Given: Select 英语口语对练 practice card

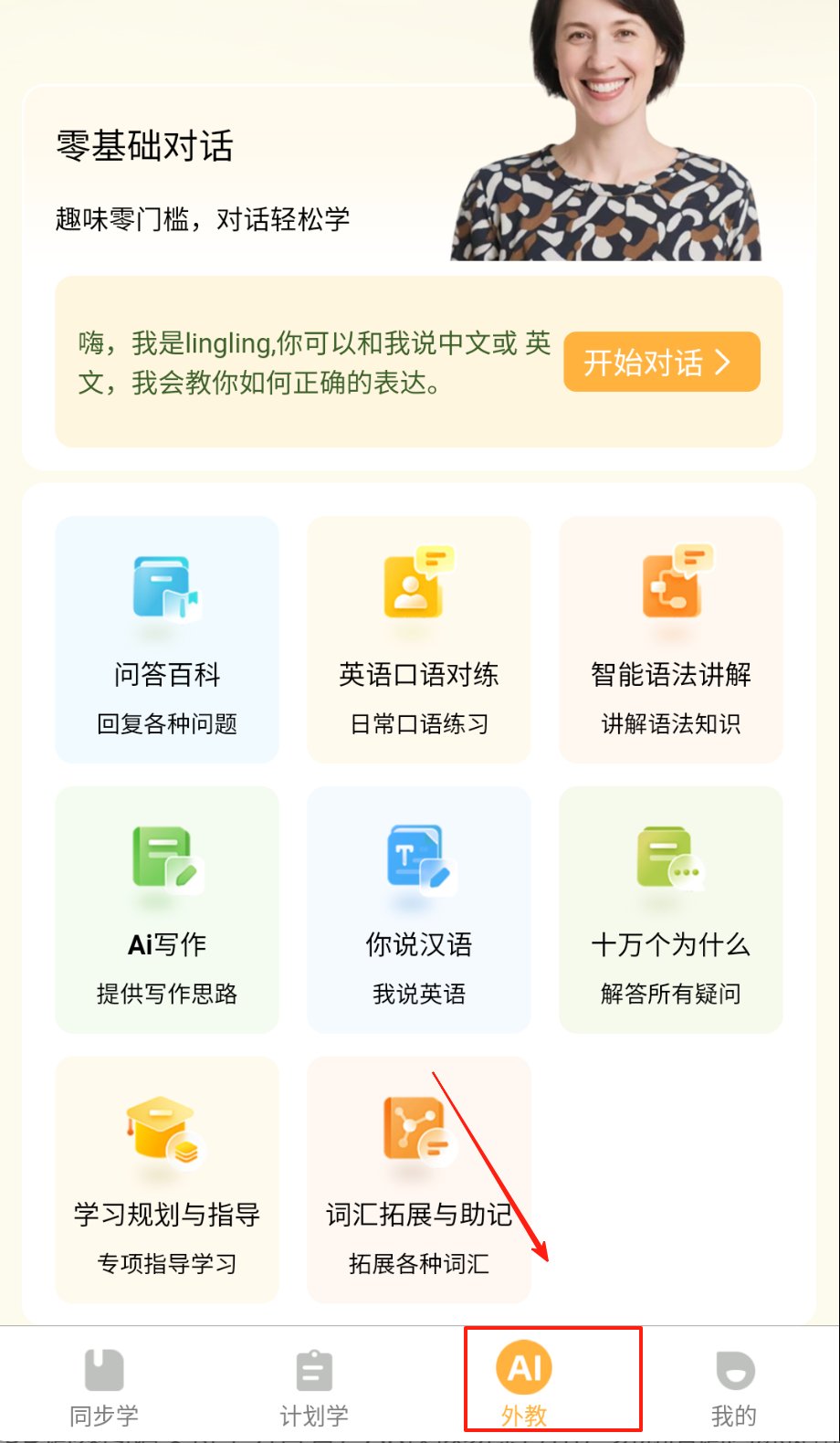Looking at the screenshot, I should pyautogui.click(x=419, y=639).
